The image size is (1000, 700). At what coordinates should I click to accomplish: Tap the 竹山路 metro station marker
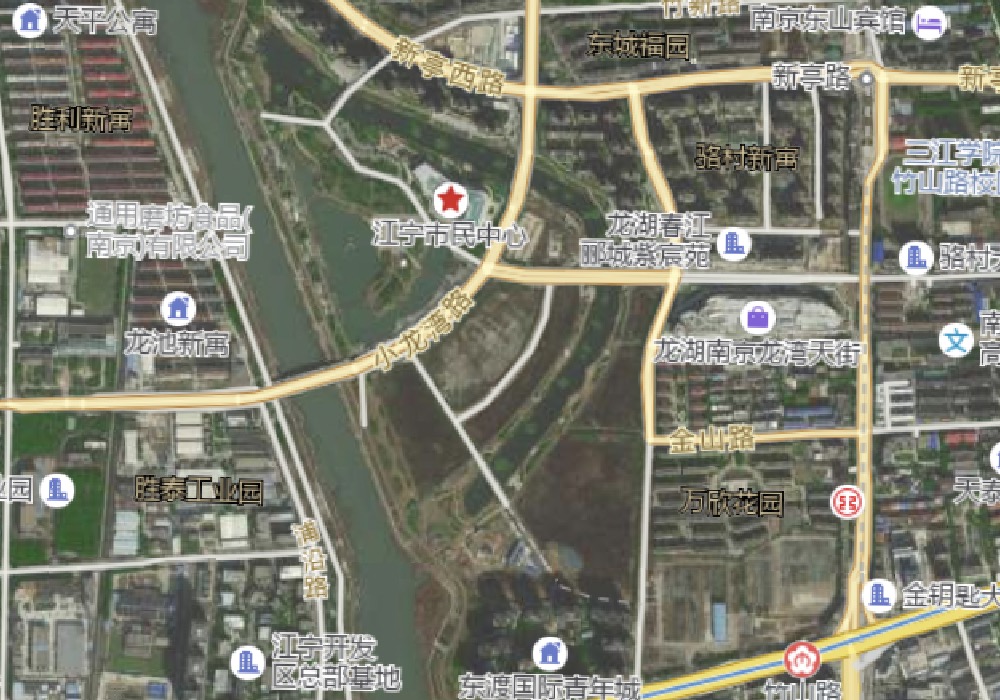click(802, 659)
